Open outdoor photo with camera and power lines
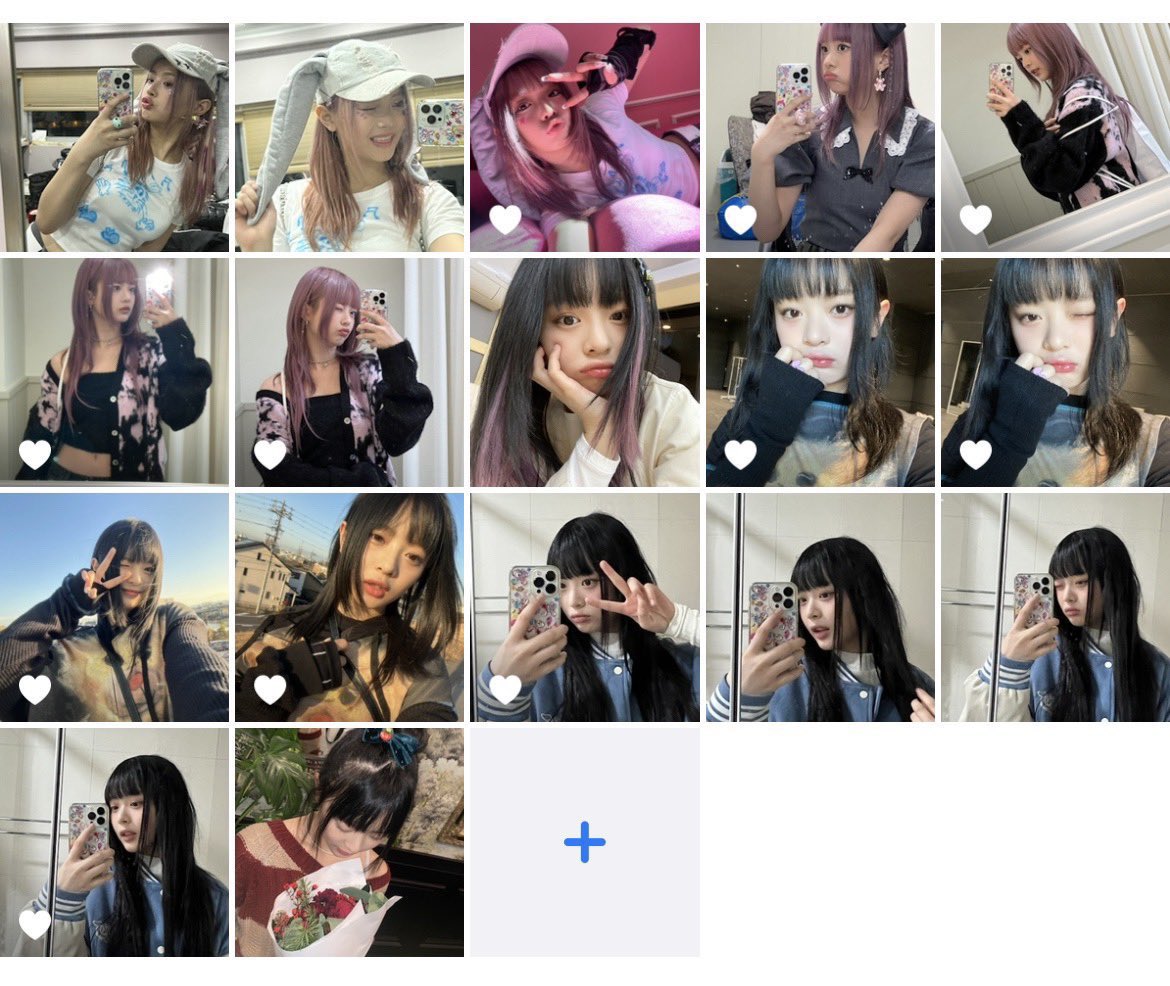 click(x=349, y=607)
